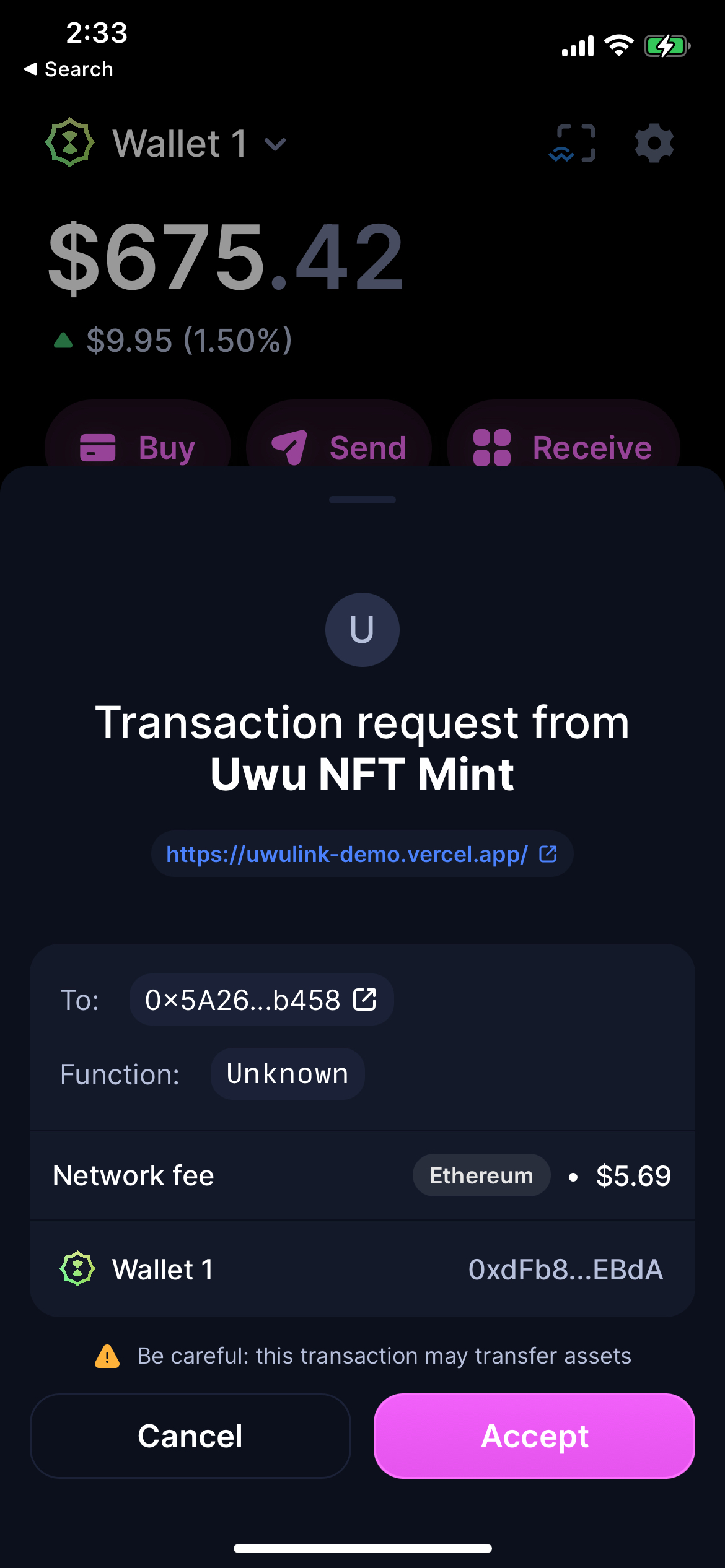Select the Buy card icon
The image size is (725, 1568).
[x=99, y=446]
